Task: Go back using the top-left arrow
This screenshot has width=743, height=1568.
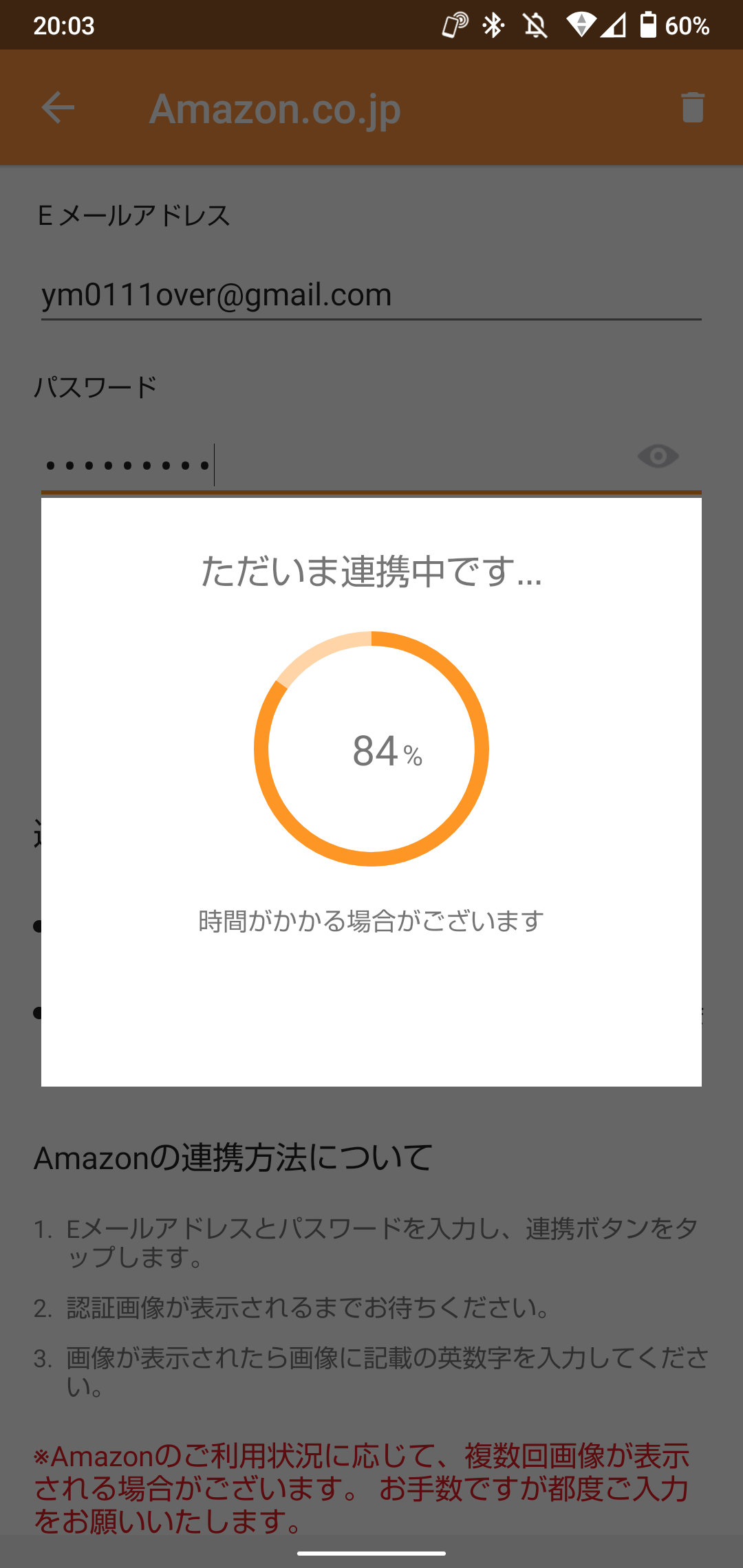Action: click(58, 108)
